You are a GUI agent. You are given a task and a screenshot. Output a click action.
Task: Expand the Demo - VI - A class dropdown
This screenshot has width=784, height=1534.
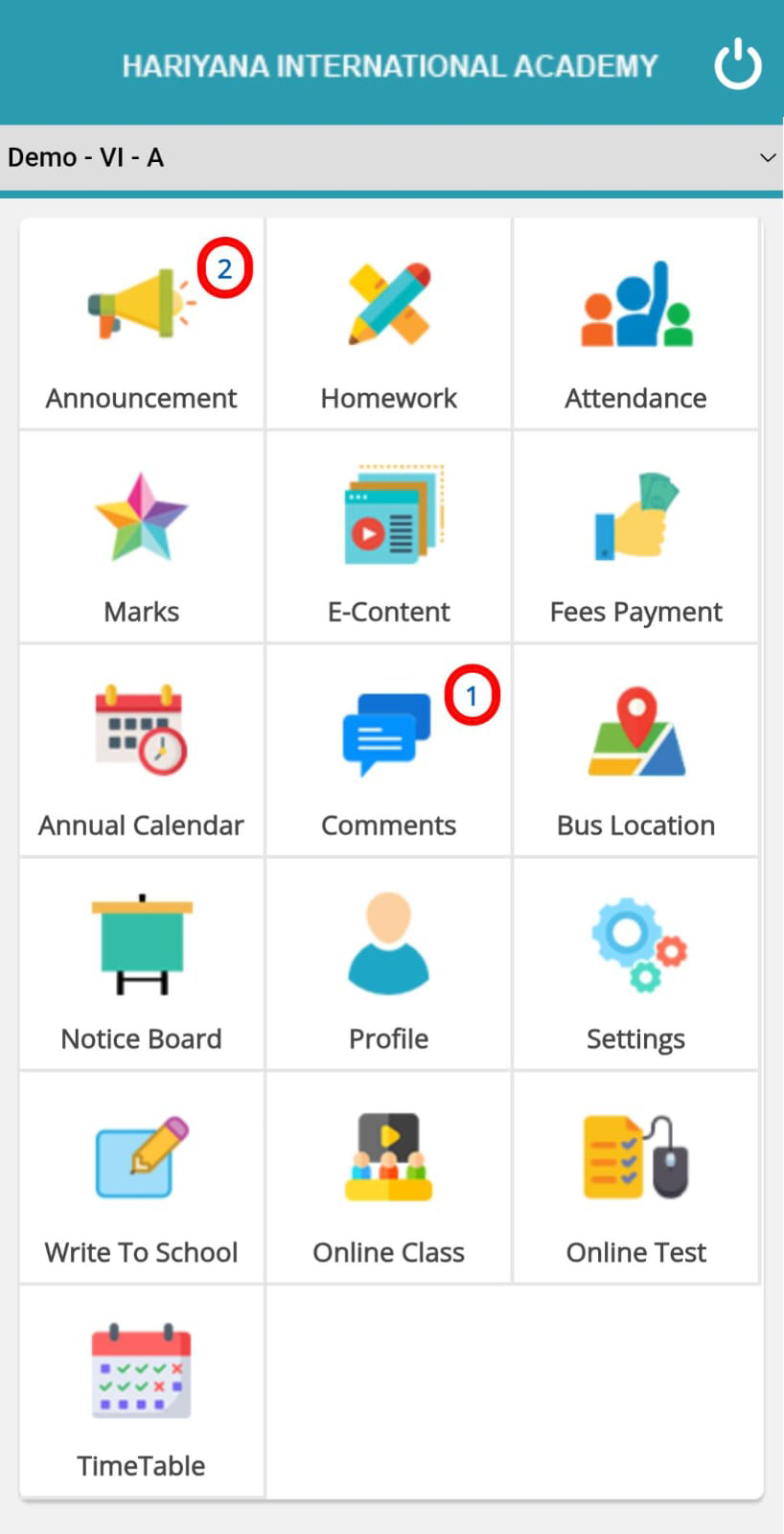(x=392, y=157)
